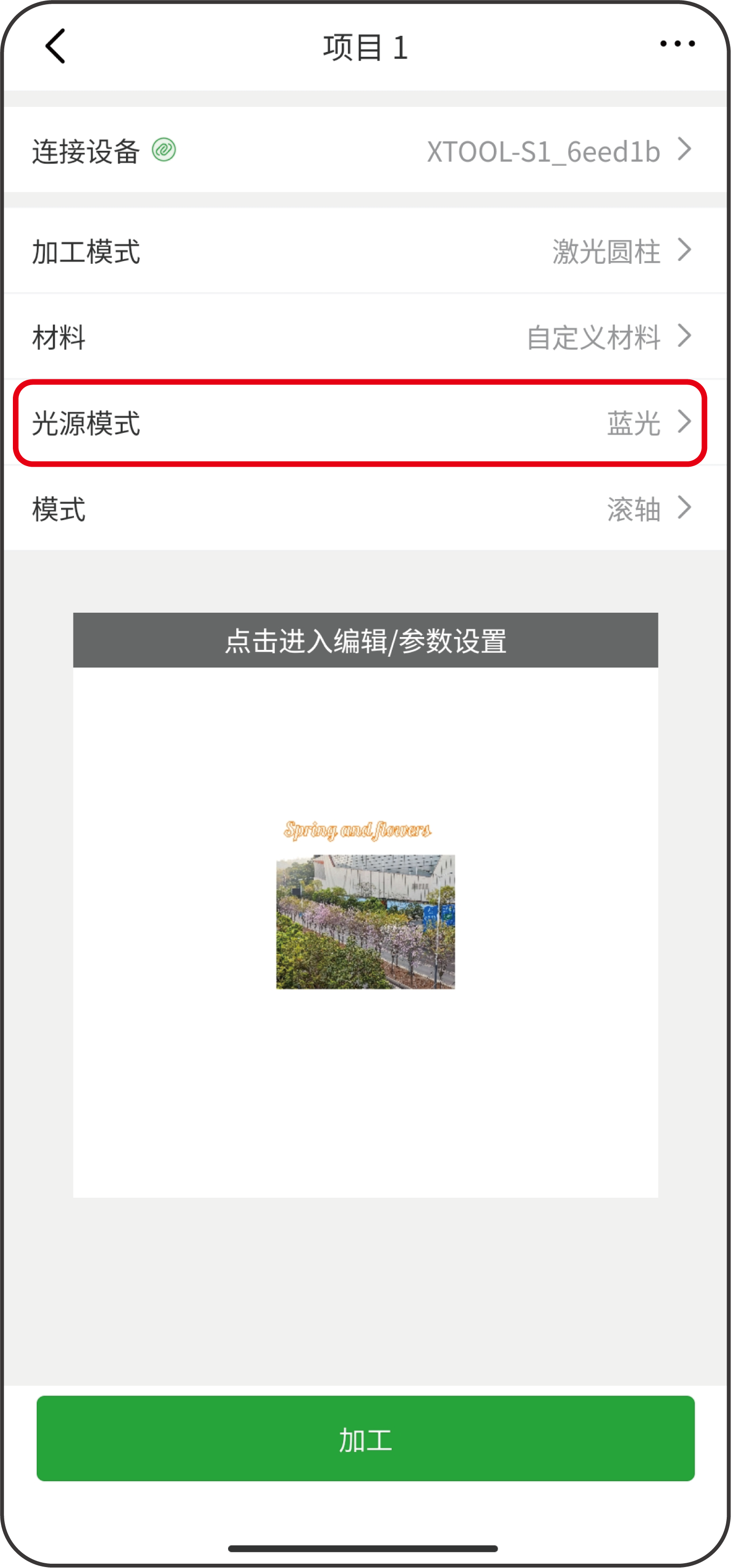Open the three-dot overflow menu
Viewport: 731px width, 1568px height.
[678, 44]
